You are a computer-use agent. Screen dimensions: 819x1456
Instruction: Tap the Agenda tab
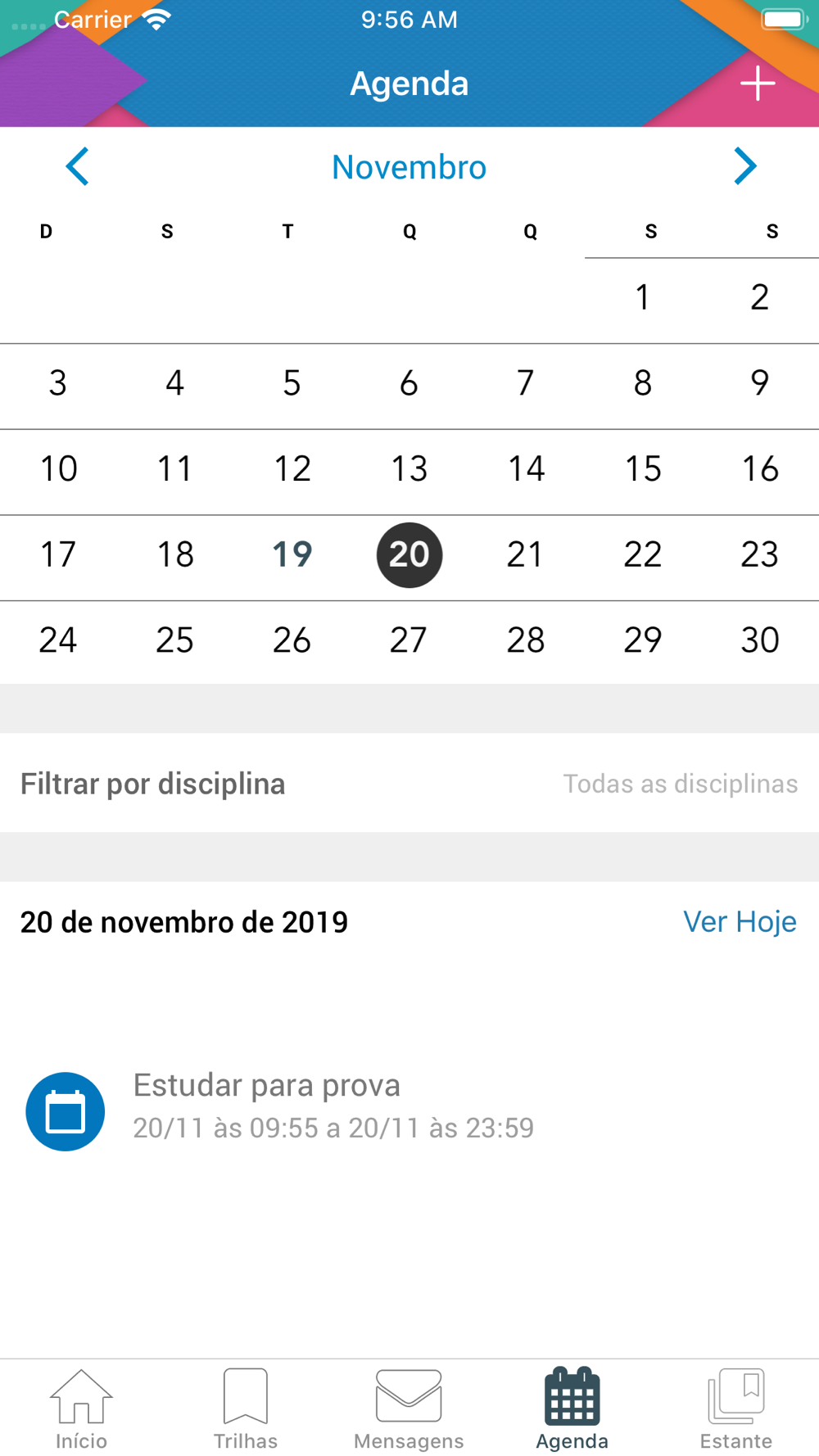(572, 1409)
